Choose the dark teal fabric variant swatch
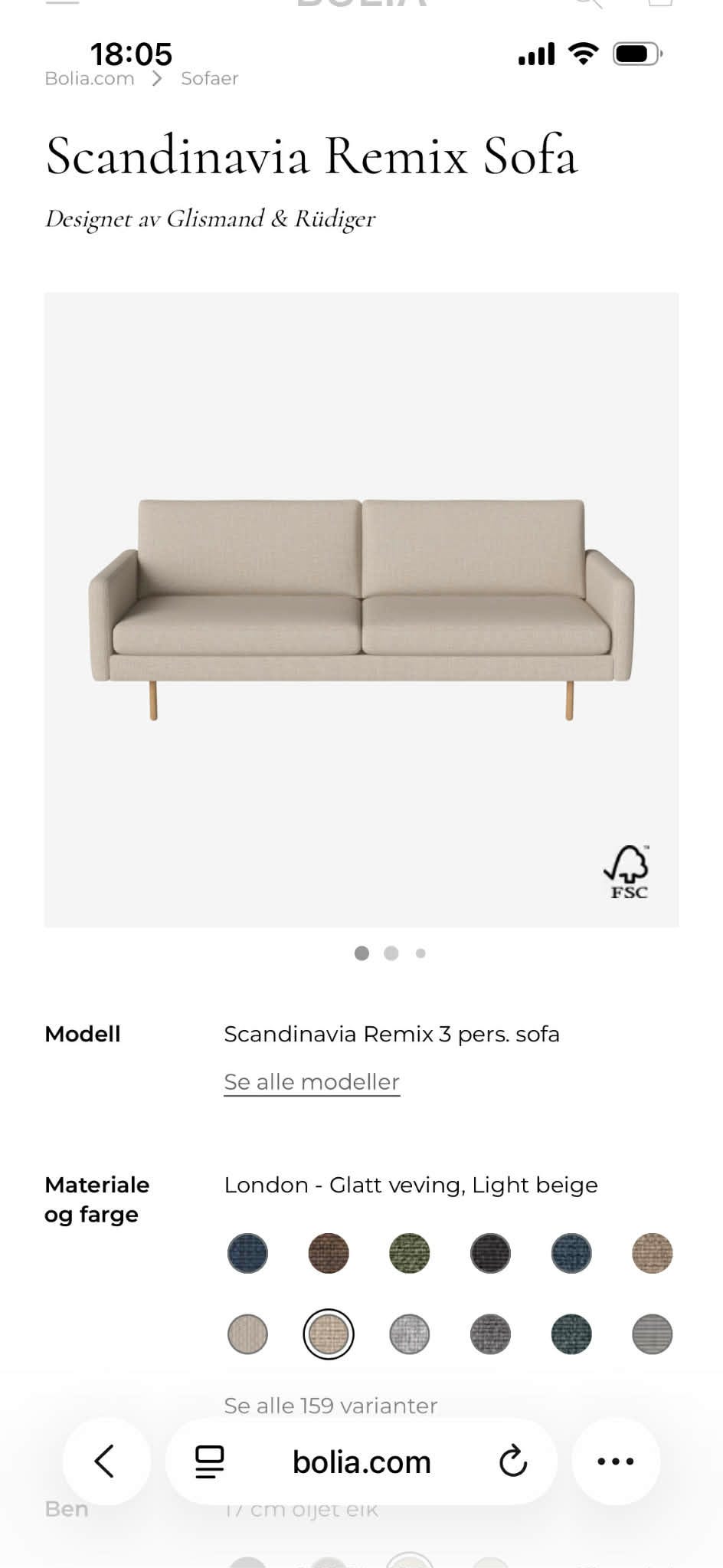 tap(571, 1333)
